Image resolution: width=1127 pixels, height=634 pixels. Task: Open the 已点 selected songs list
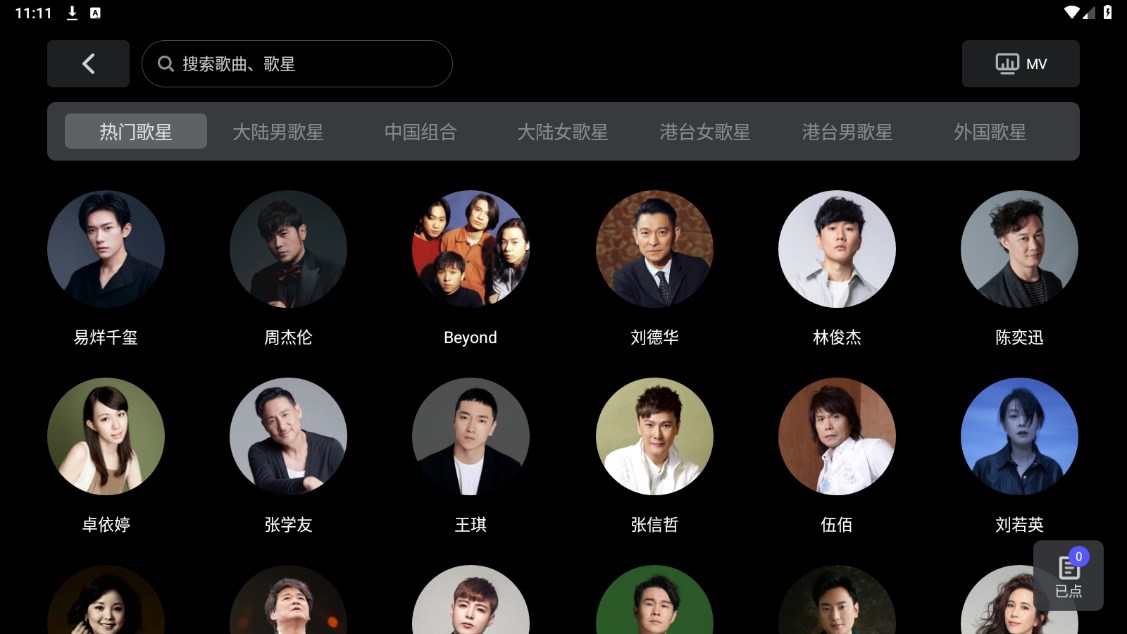[1068, 575]
